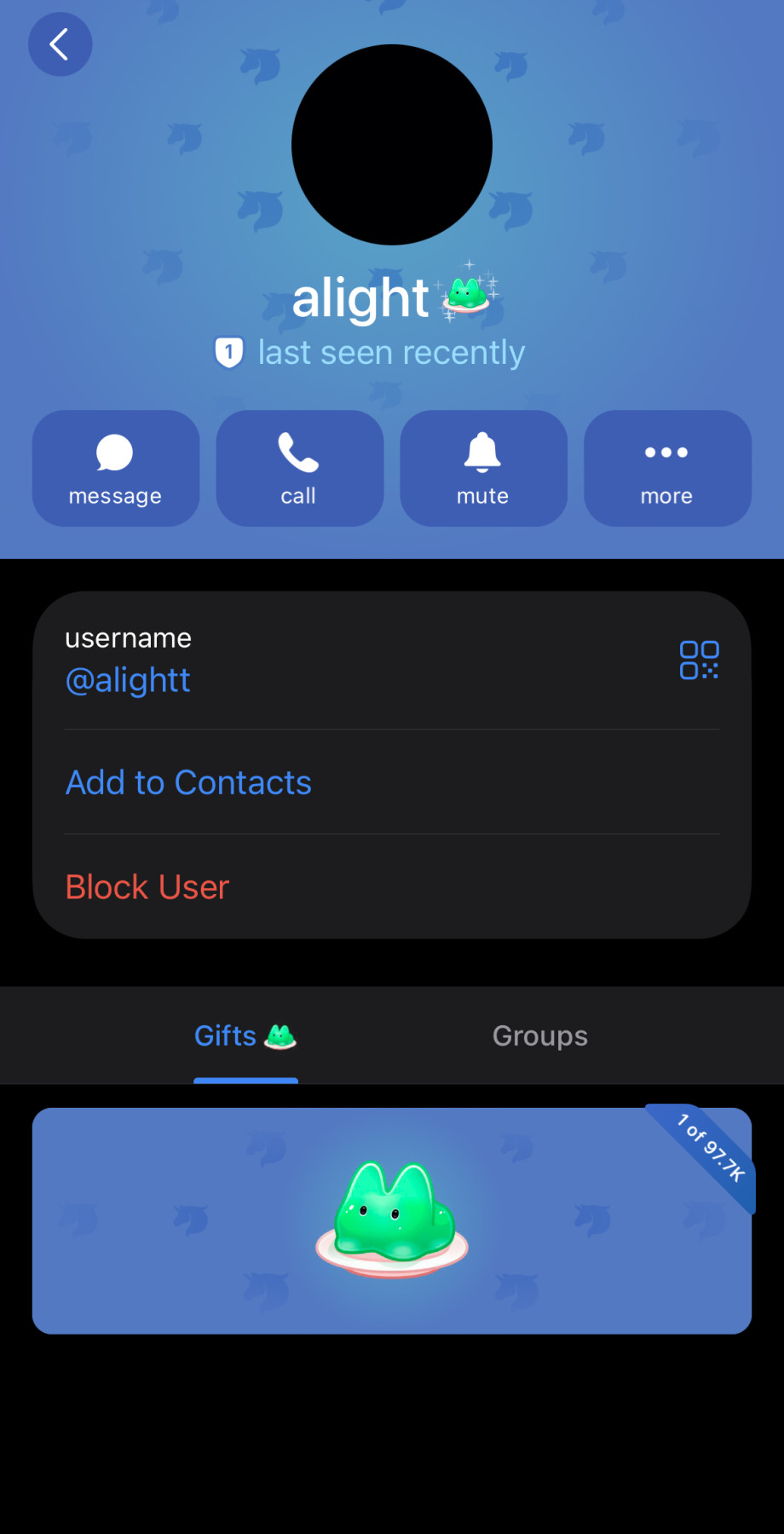Block this user
Viewport: 784px width, 1534px height.
147,887
